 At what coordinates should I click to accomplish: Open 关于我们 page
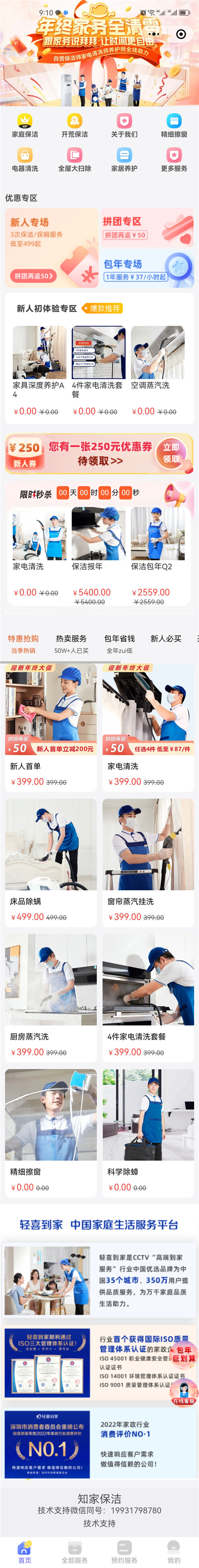pyautogui.click(x=124, y=125)
